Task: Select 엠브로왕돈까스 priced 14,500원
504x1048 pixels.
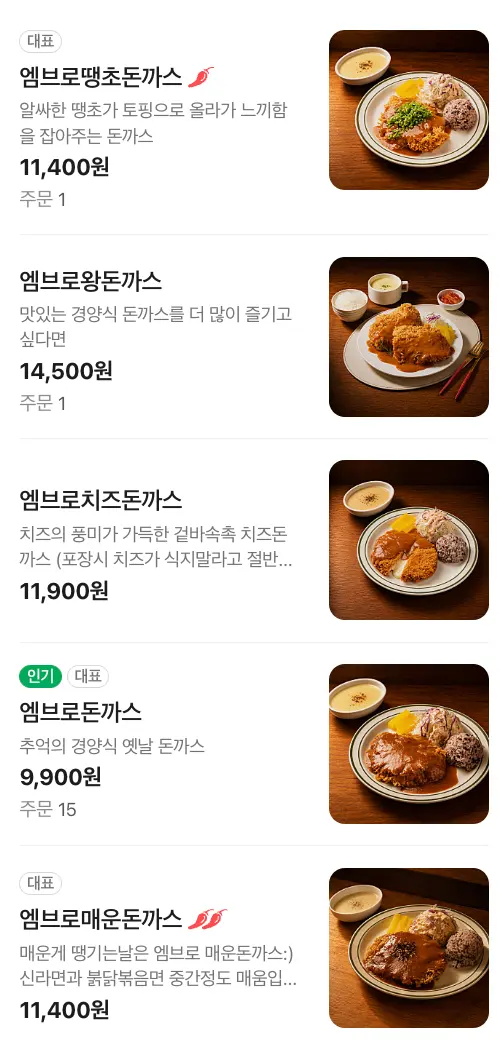Action: (x=253, y=337)
